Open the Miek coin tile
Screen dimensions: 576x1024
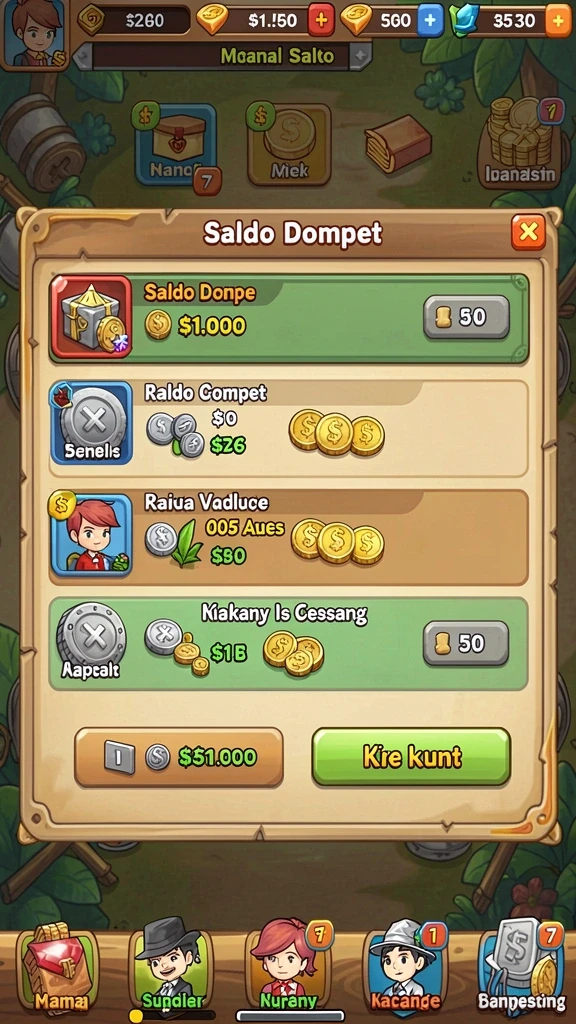tap(289, 145)
